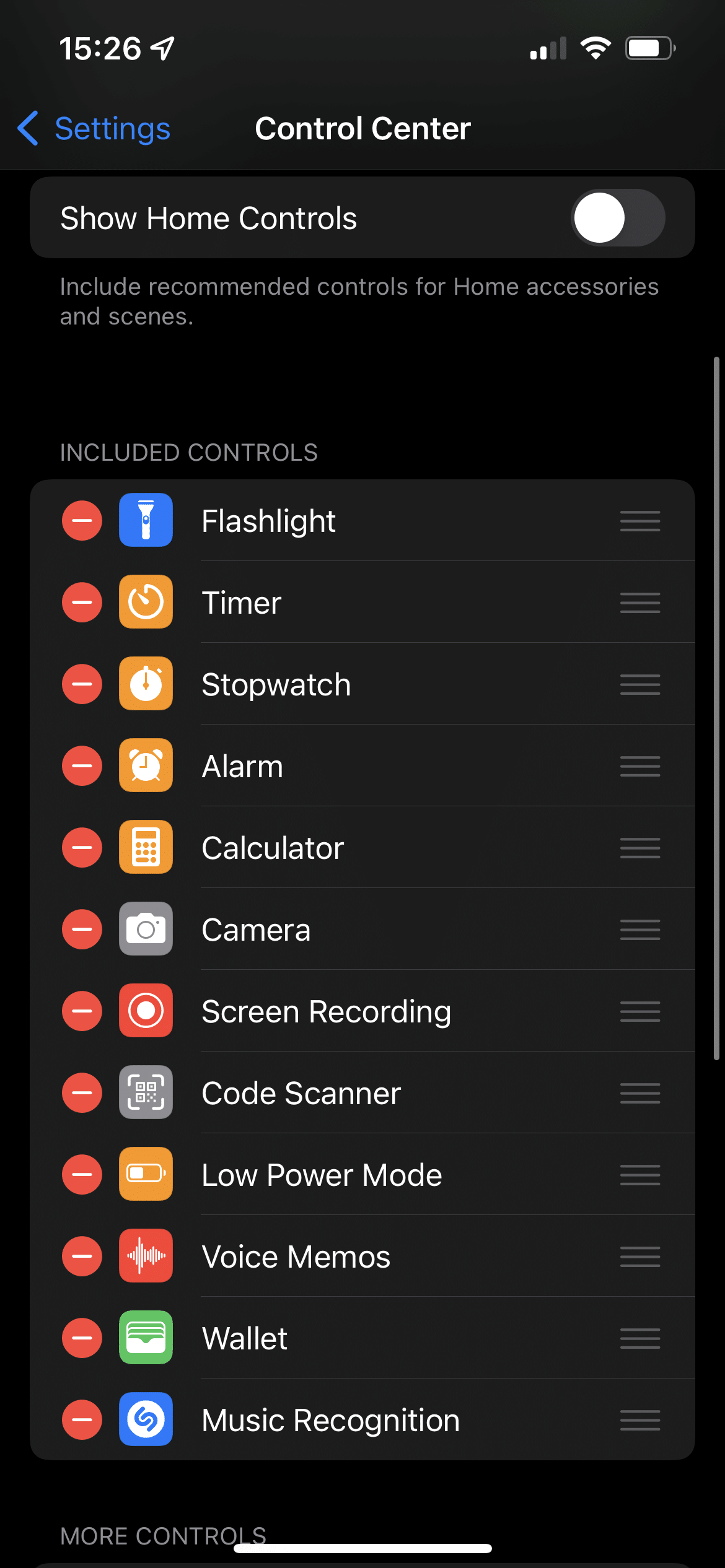Screen dimensions: 725x1568
Task: Remove Calculator from the list
Action: pyautogui.click(x=82, y=848)
